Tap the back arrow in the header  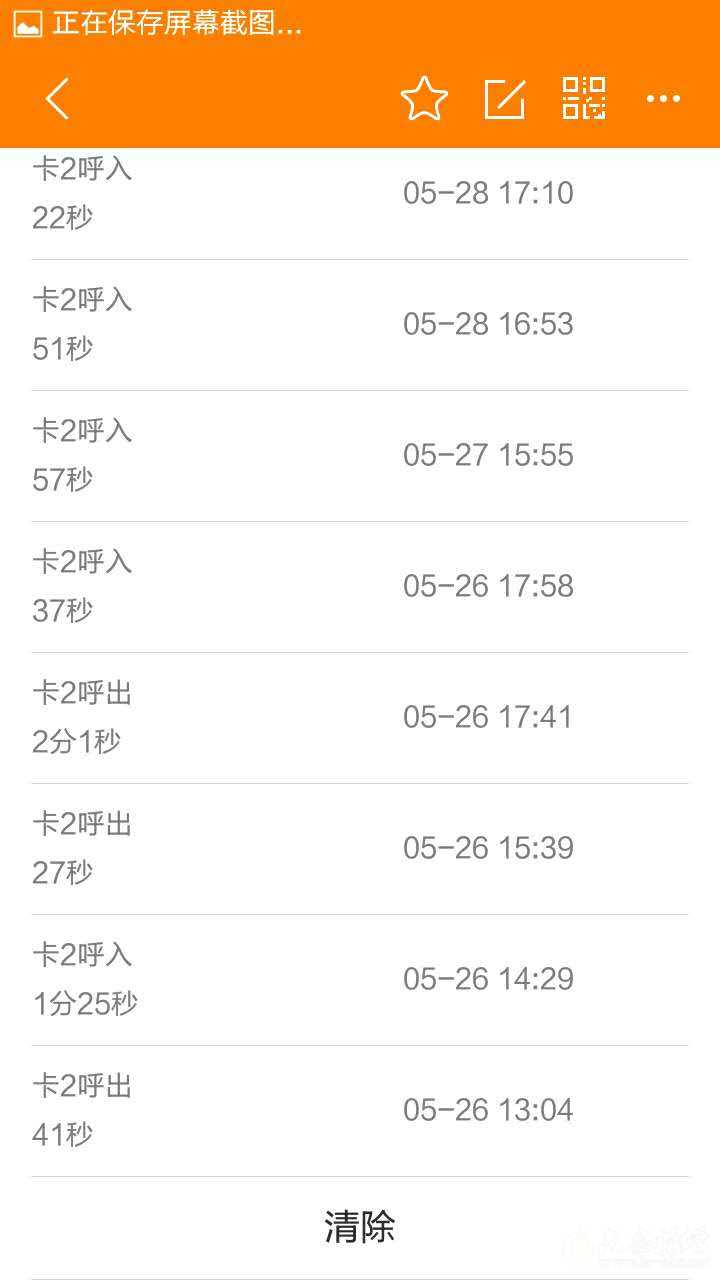pos(57,98)
